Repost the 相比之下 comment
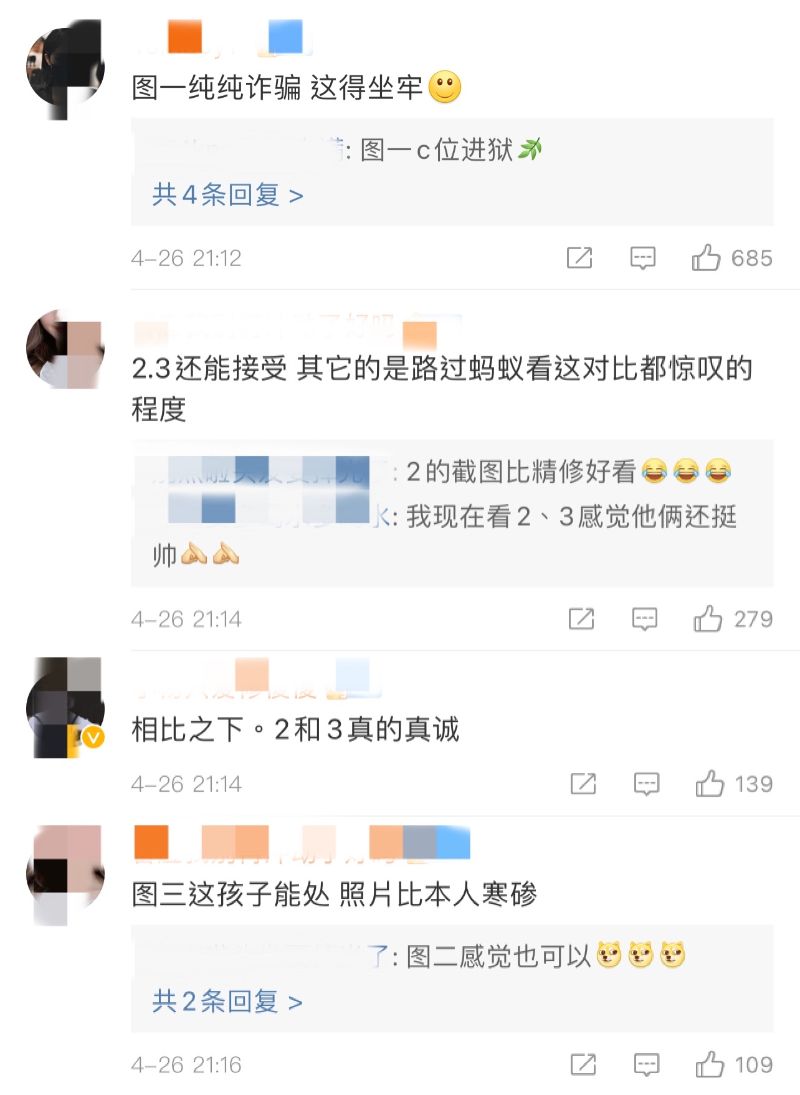 [583, 783]
